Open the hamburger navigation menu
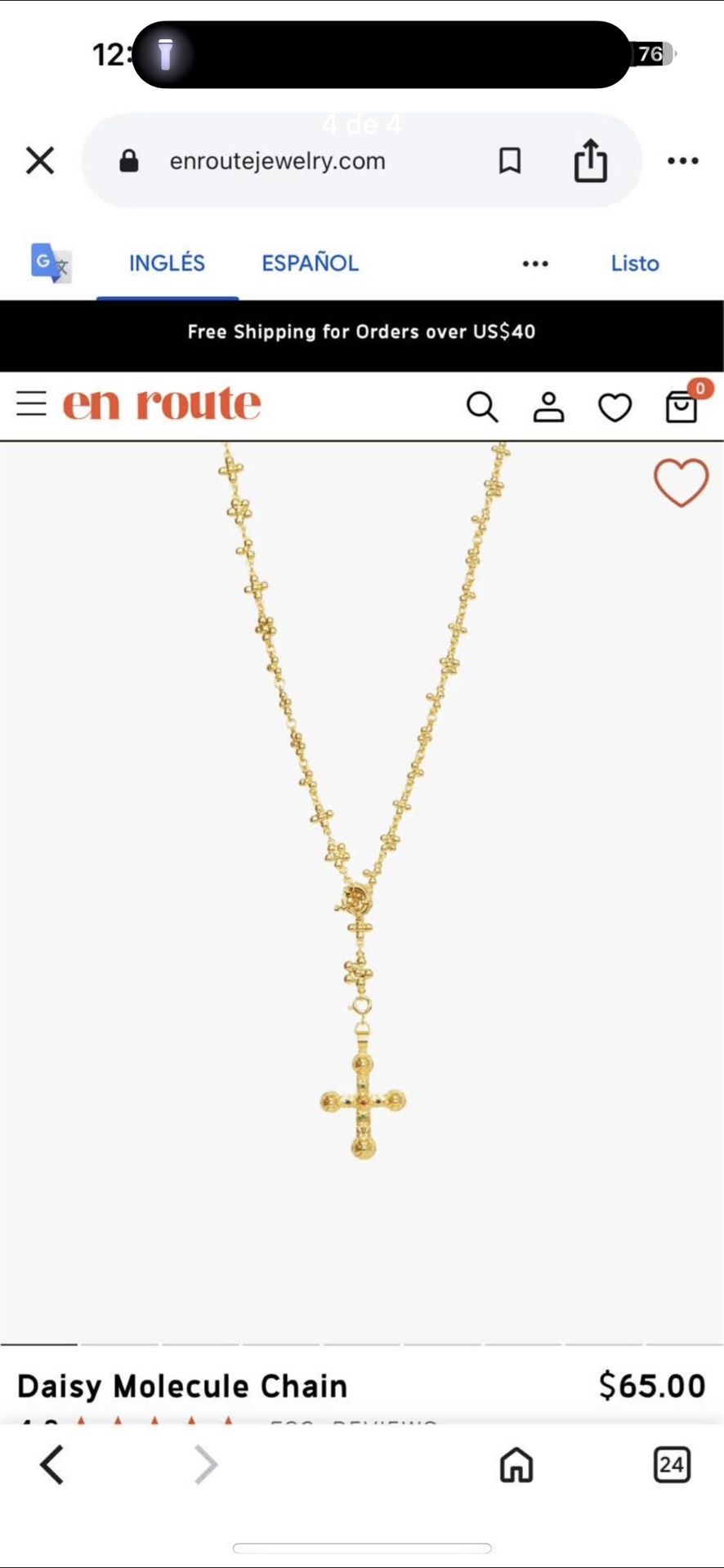Screen dimensions: 724x1568 coord(32,403)
